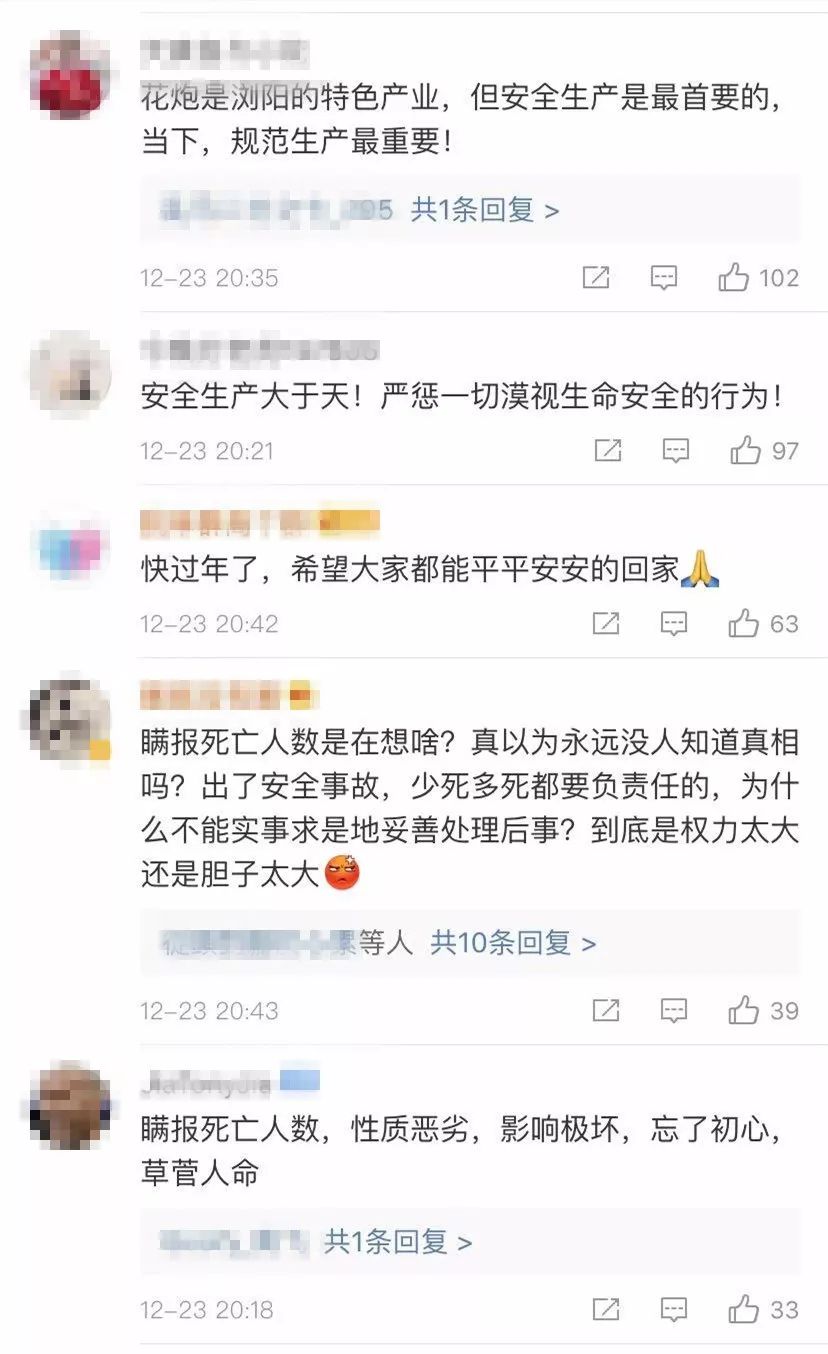Repost the 快过年了 comment
828x1354 pixels.
(x=606, y=624)
